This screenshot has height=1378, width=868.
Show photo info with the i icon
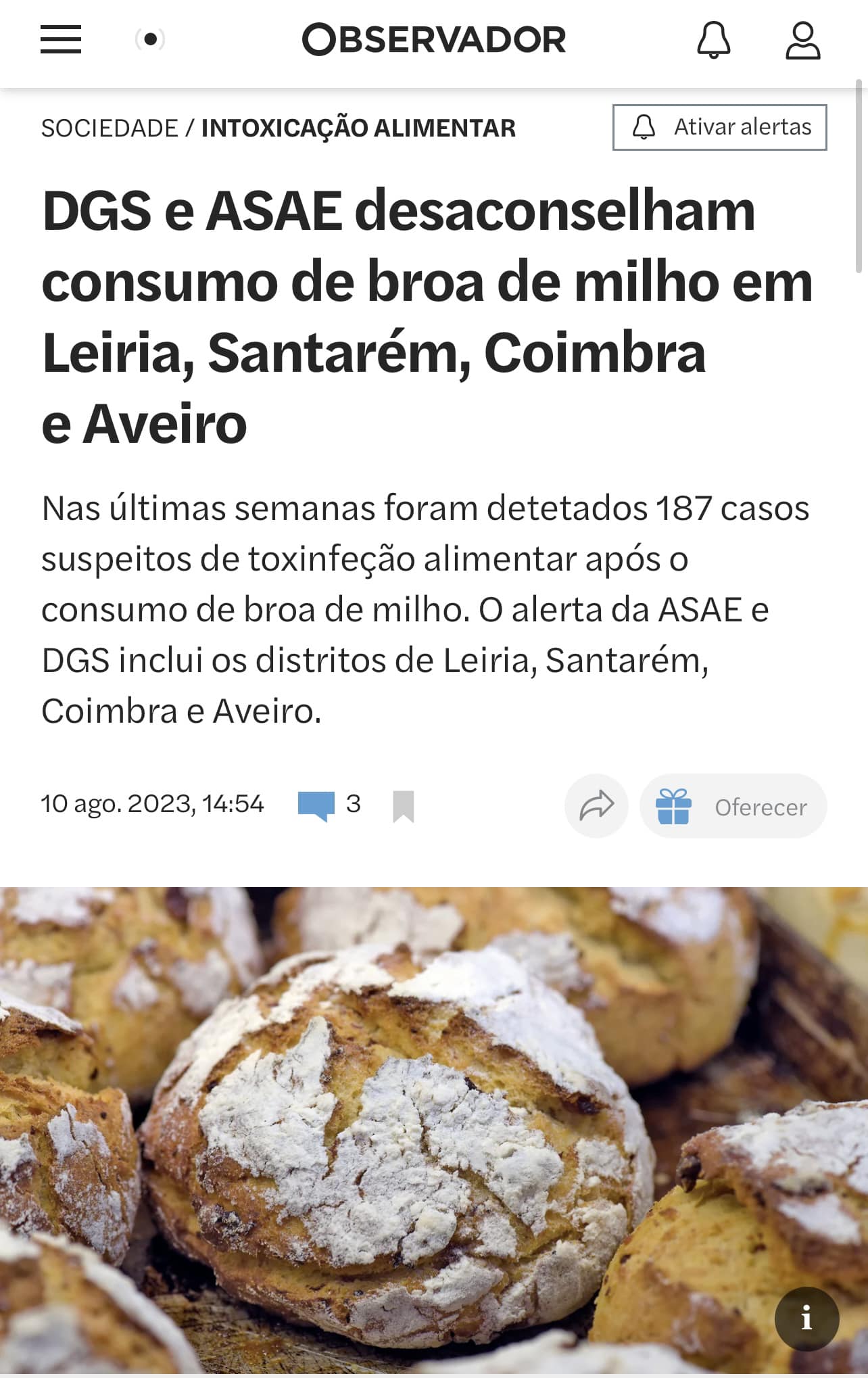(806, 1318)
